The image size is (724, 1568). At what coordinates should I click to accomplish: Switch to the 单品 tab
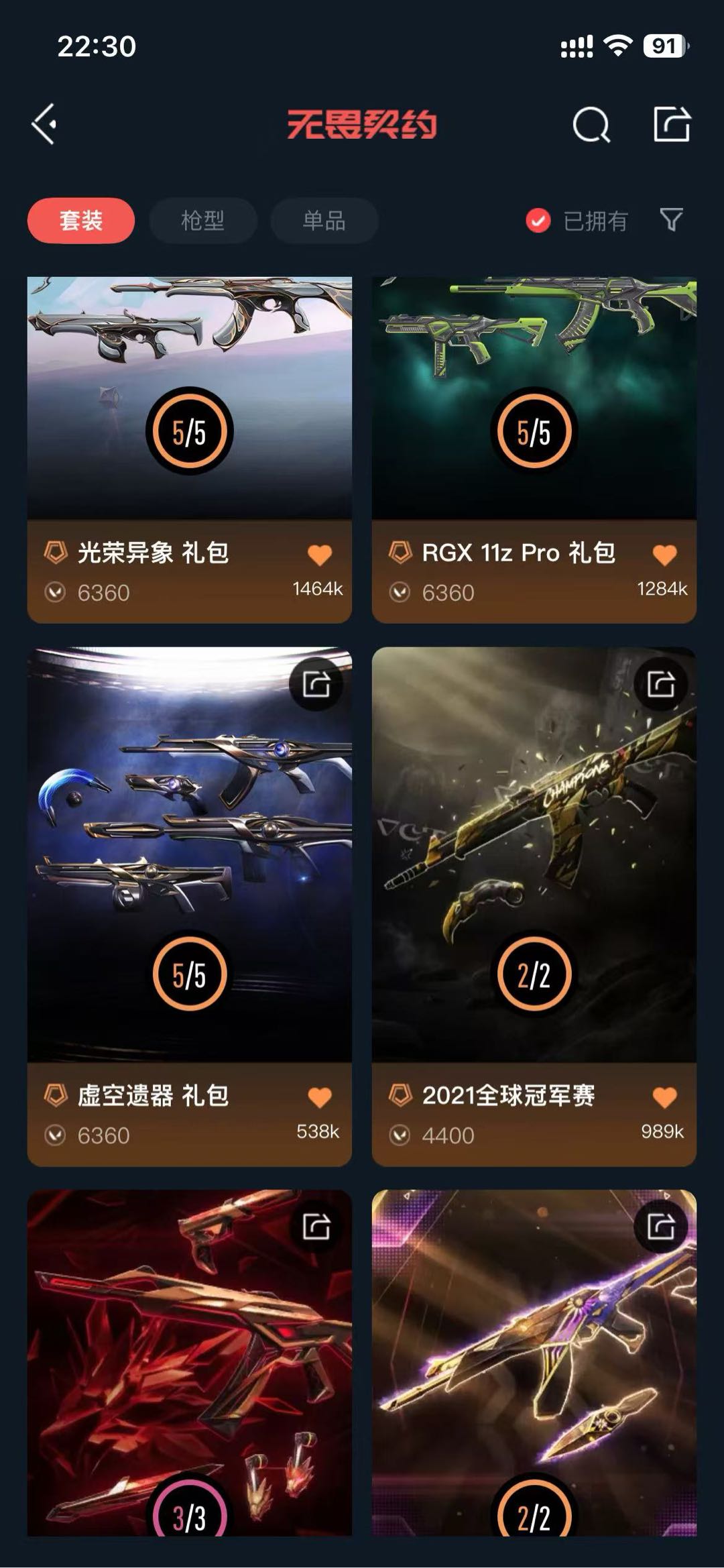324,221
